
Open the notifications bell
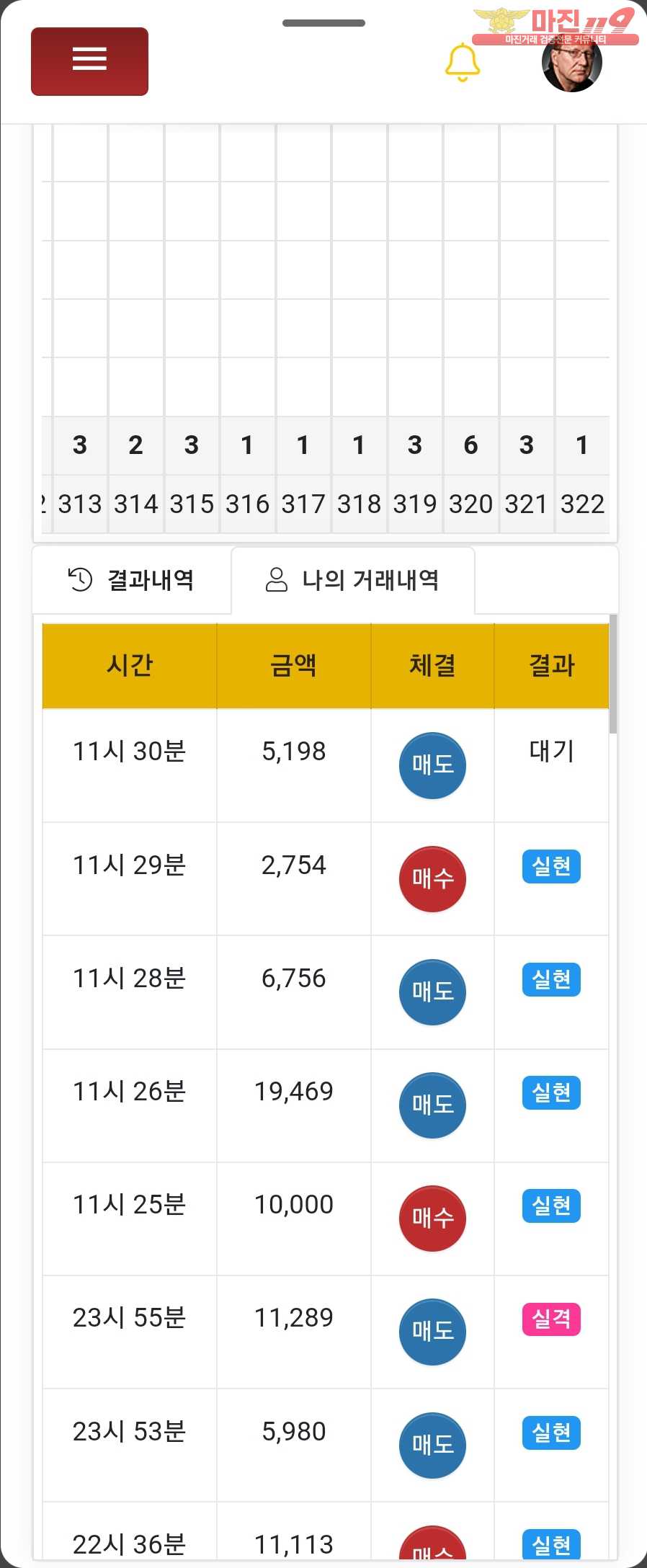[x=462, y=62]
